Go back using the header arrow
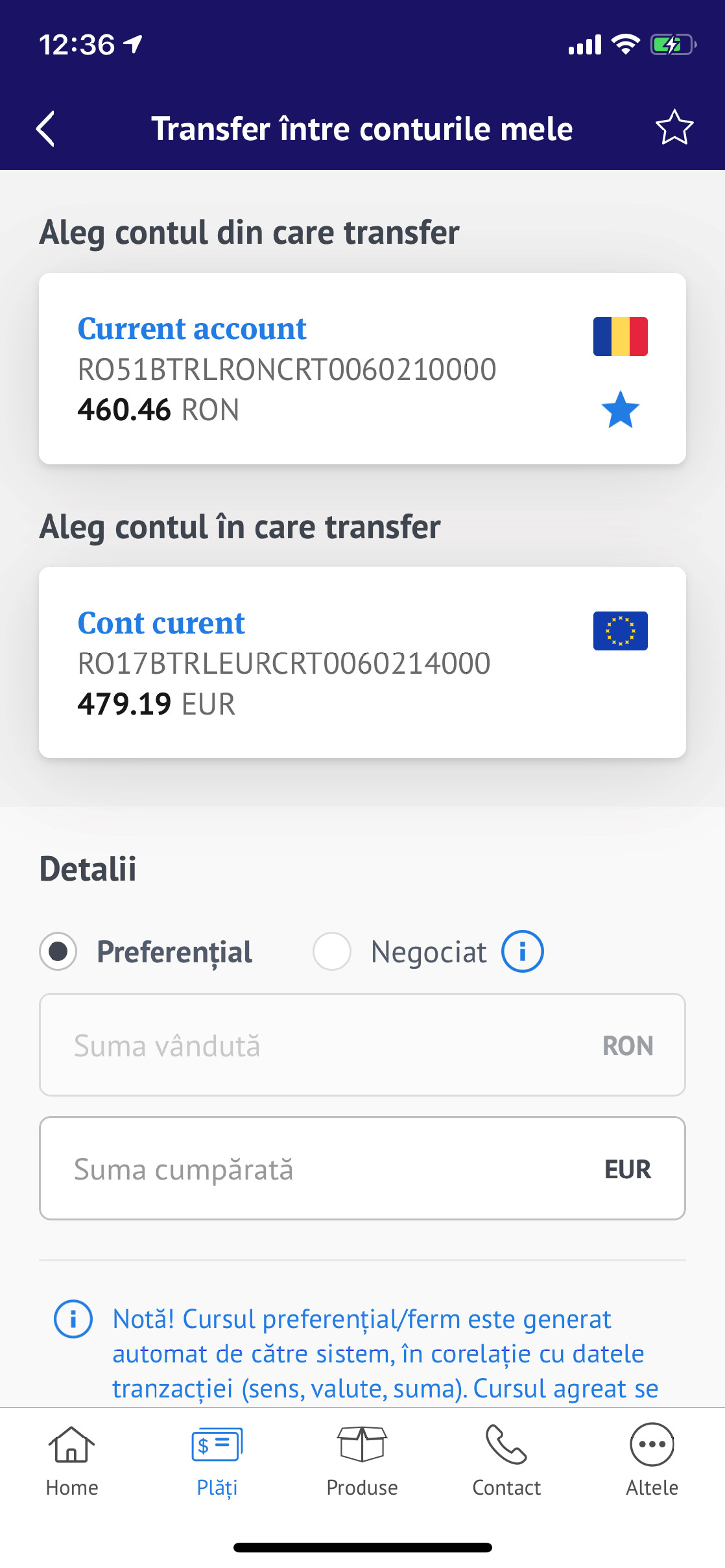The height and width of the screenshot is (1568, 725). [45, 128]
